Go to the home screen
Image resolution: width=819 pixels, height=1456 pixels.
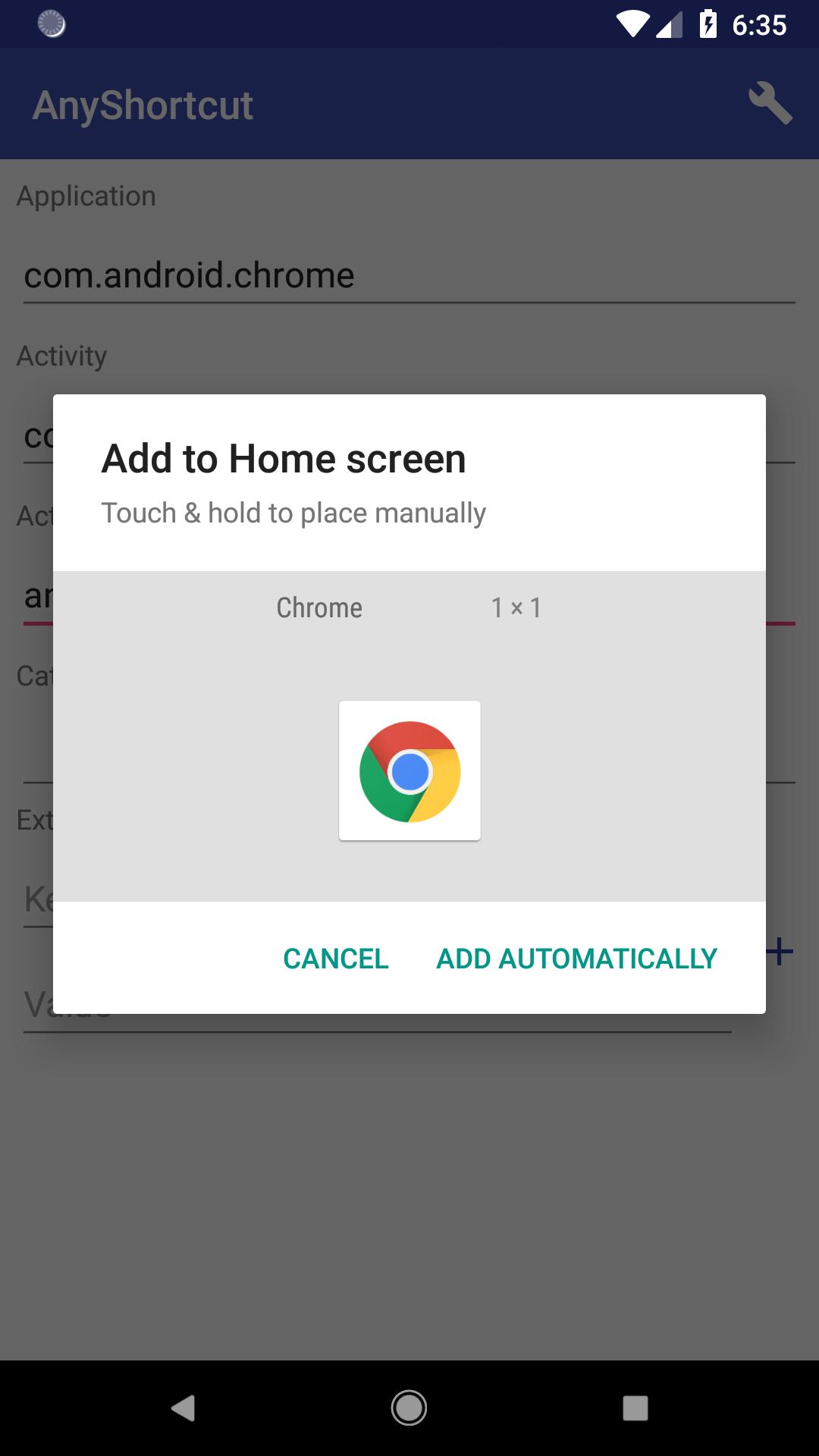coord(409,1408)
